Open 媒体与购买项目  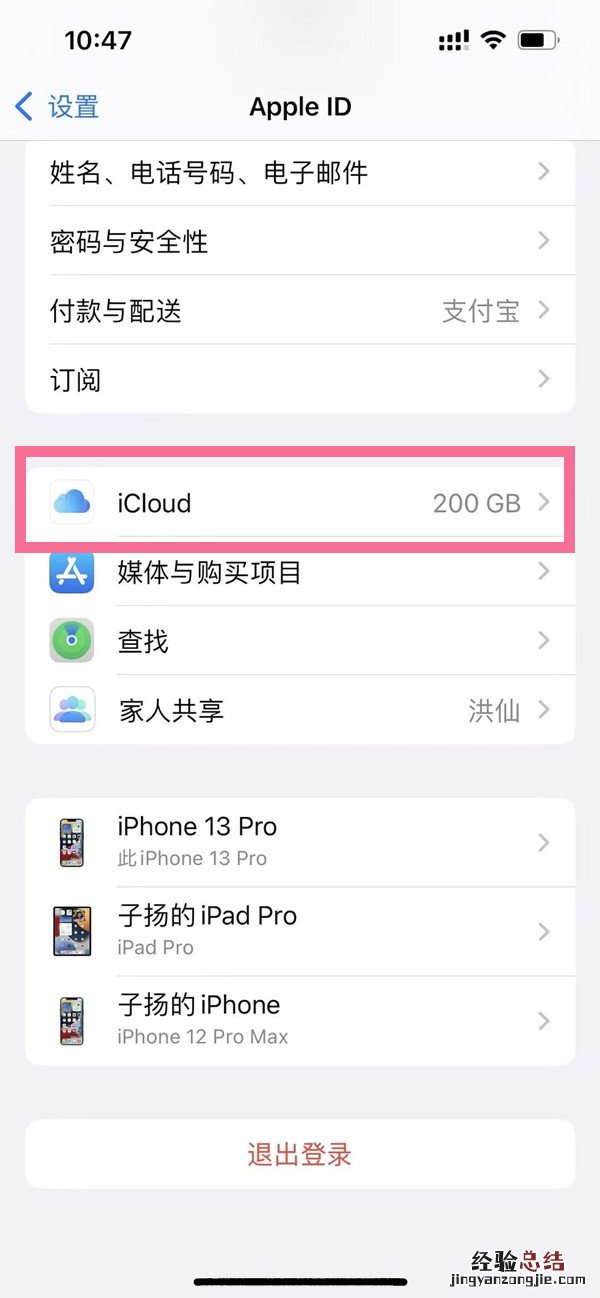click(300, 572)
